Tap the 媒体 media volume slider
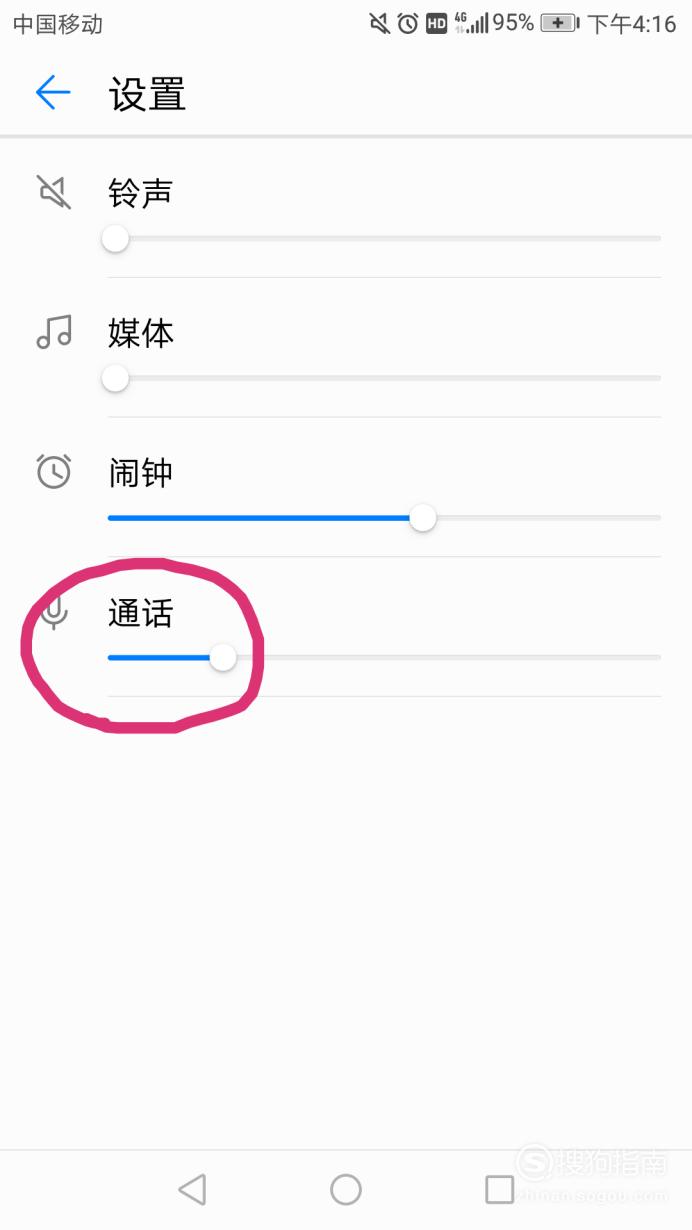The height and width of the screenshot is (1230, 692). tap(384, 378)
